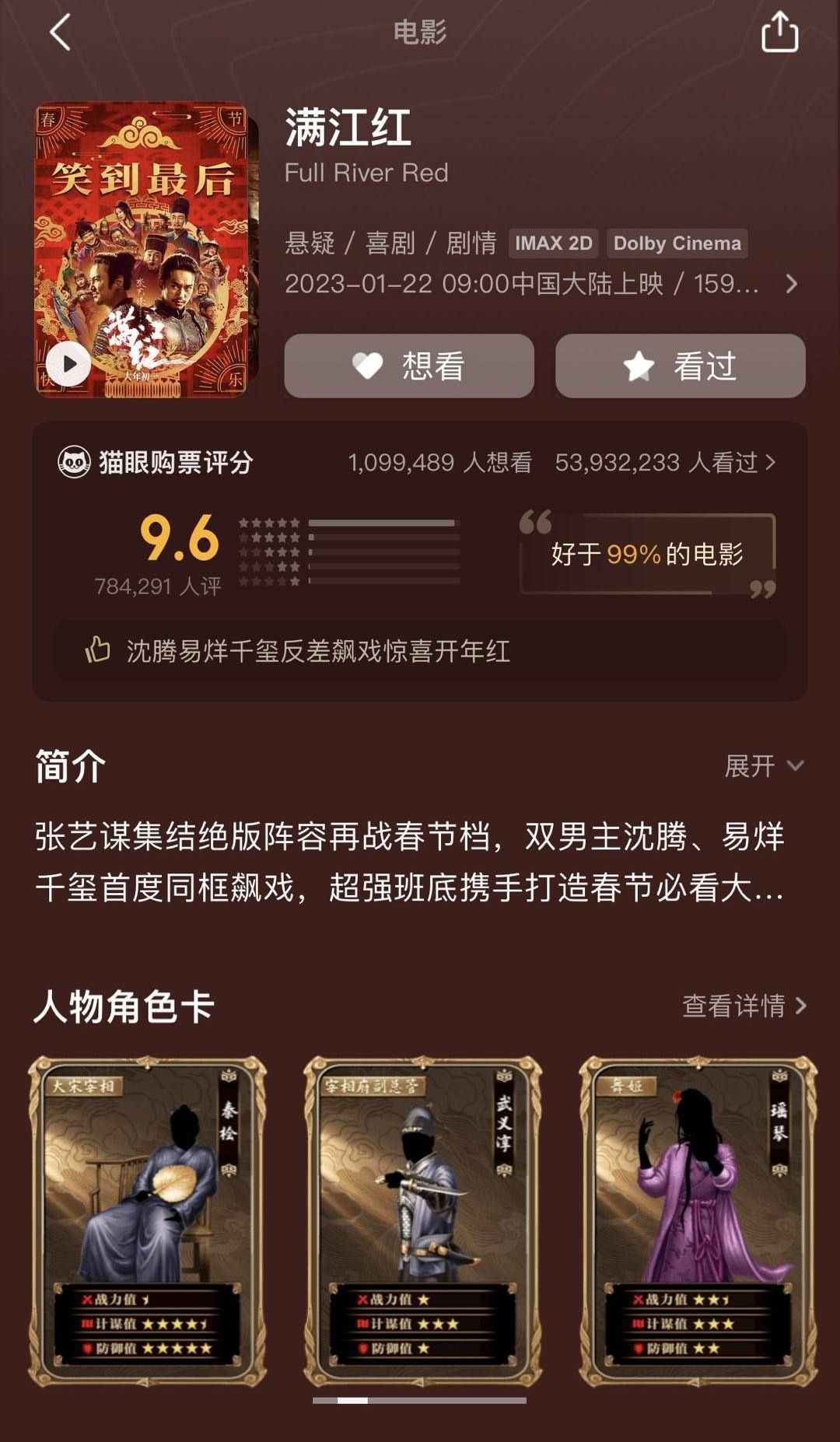Image resolution: width=840 pixels, height=1442 pixels.
Task: Open the 秦桧 character card
Action: [148, 1220]
